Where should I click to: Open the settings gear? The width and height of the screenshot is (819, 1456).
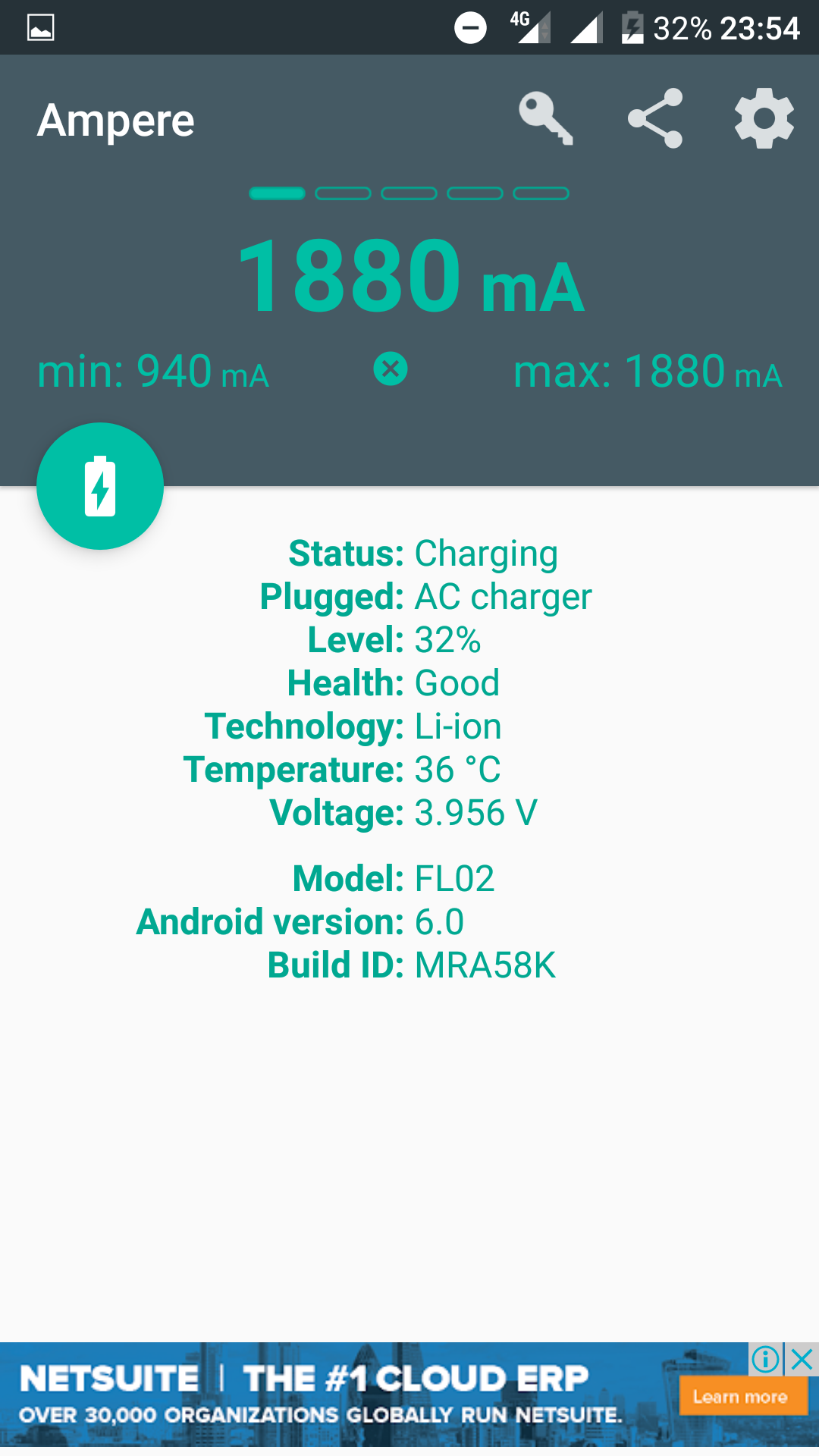(x=764, y=118)
